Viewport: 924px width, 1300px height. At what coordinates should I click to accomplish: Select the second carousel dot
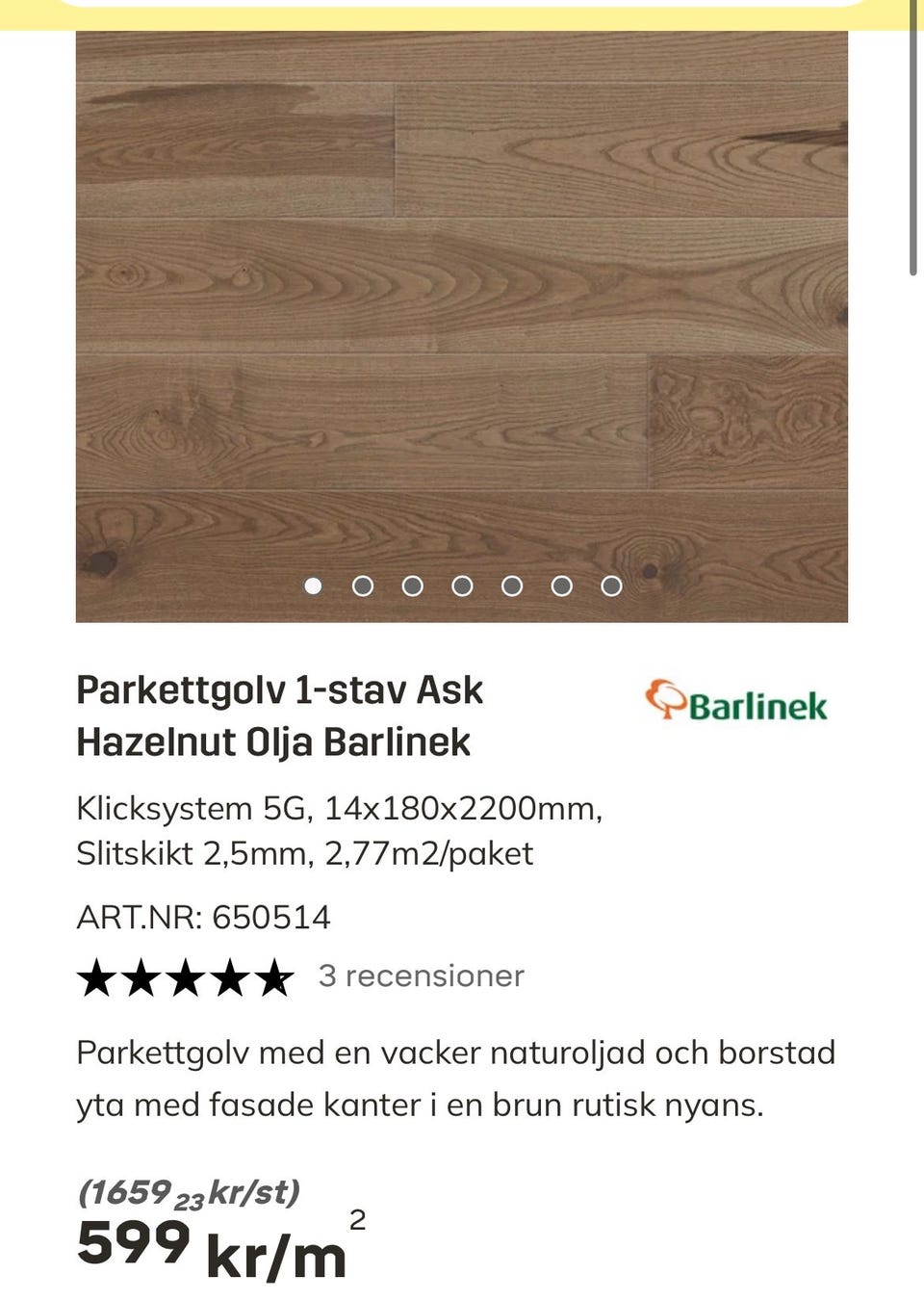[x=363, y=585]
